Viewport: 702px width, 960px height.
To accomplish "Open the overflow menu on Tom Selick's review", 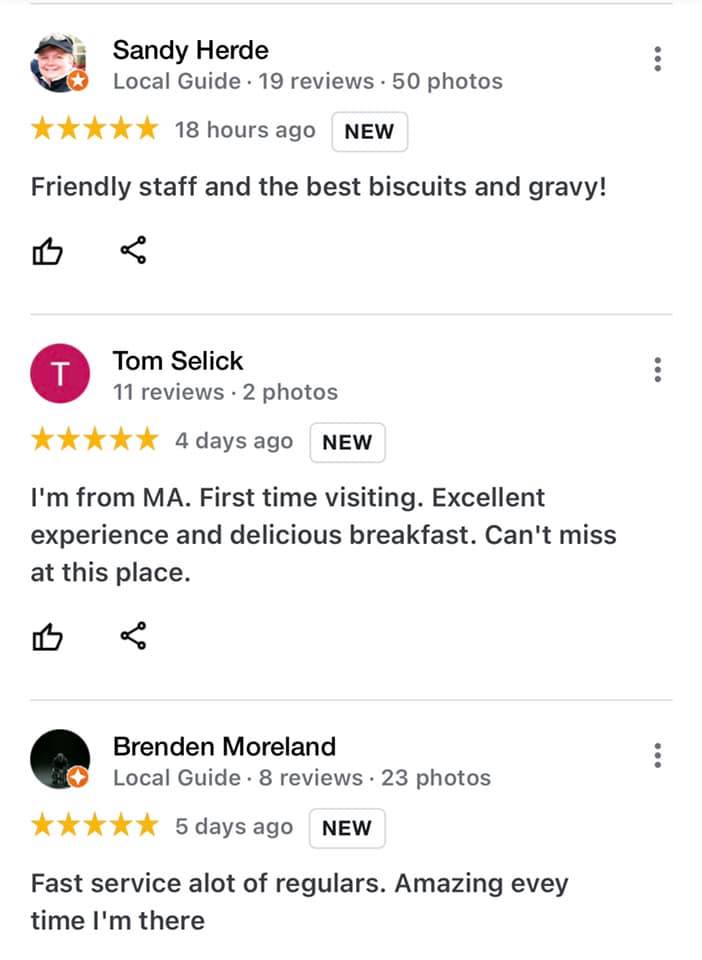I will [657, 371].
